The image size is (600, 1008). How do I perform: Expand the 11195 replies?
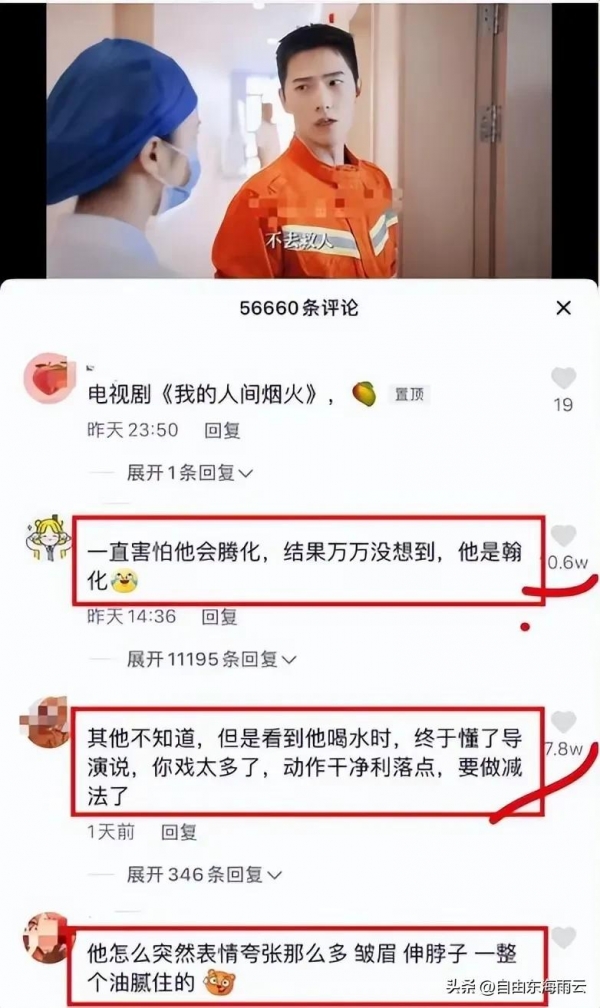[212, 659]
